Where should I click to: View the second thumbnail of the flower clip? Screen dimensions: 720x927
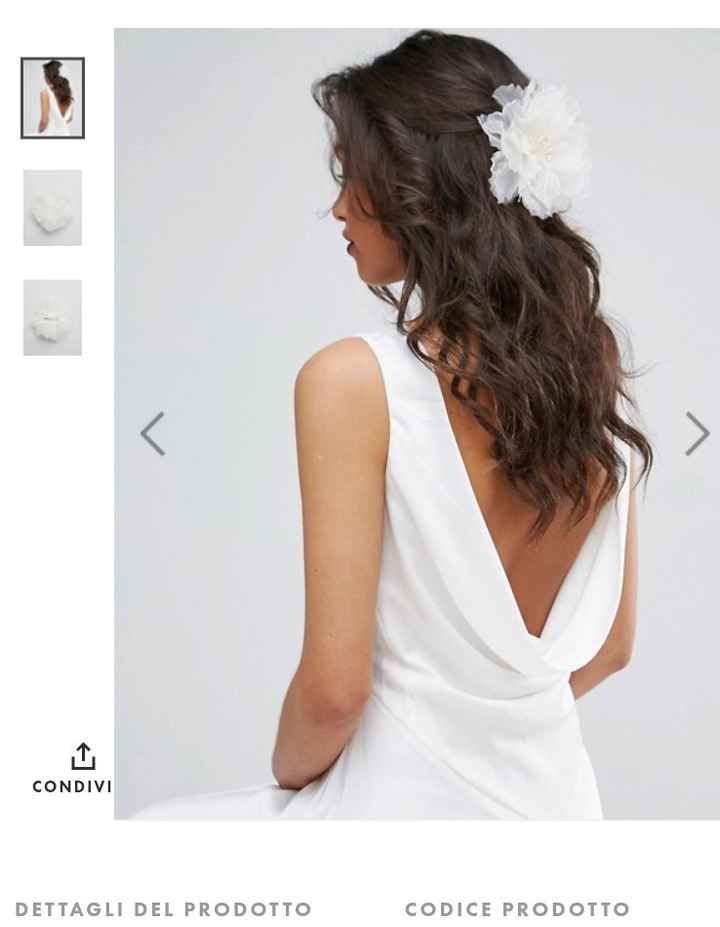click(x=53, y=208)
